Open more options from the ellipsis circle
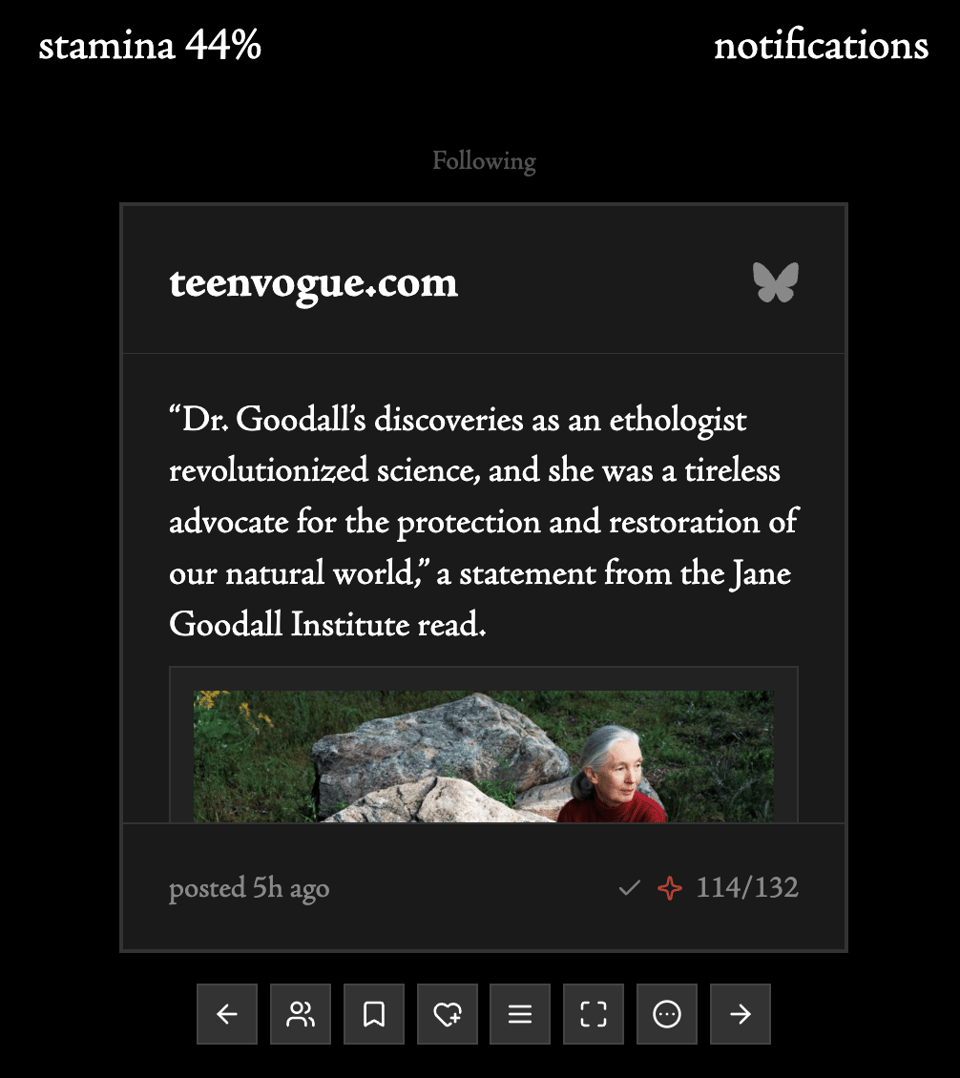 coord(667,1014)
